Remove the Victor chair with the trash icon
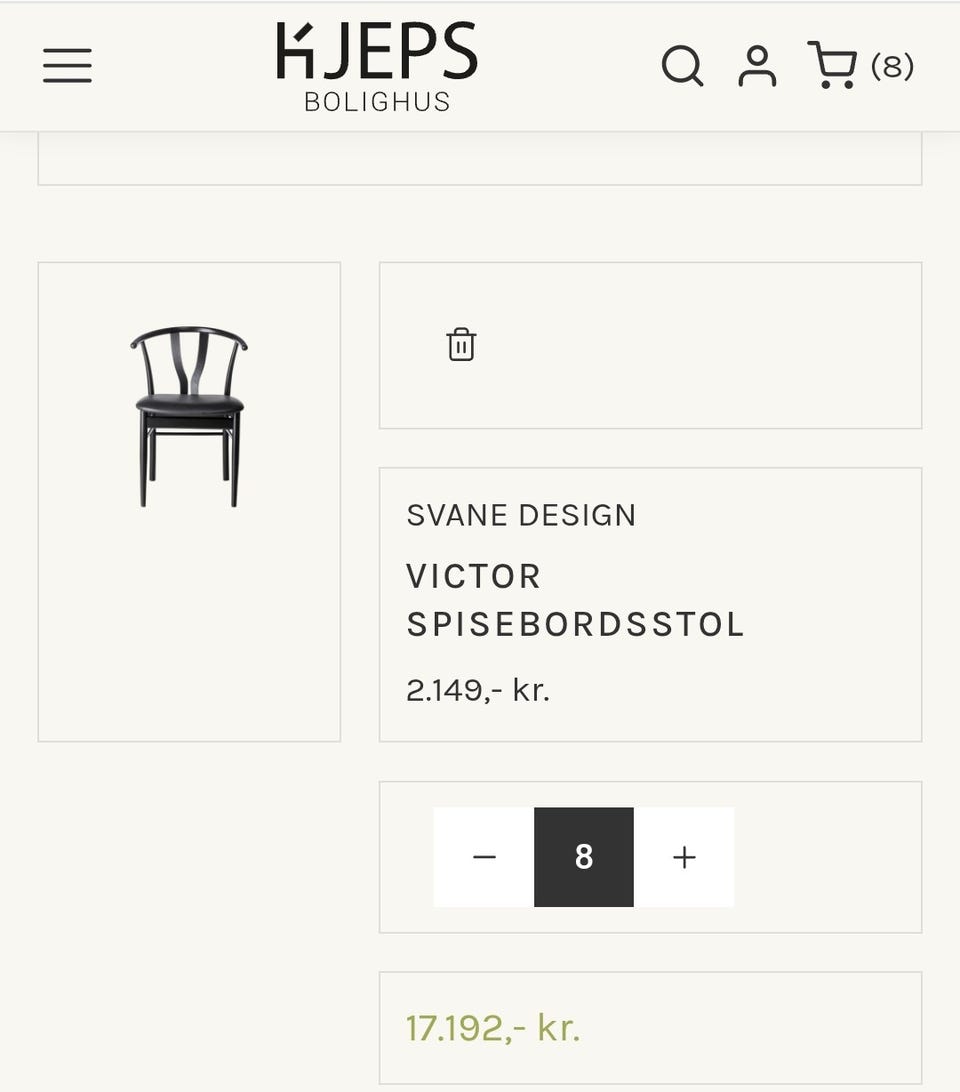Screen dimensions: 960x1092 click(x=461, y=344)
